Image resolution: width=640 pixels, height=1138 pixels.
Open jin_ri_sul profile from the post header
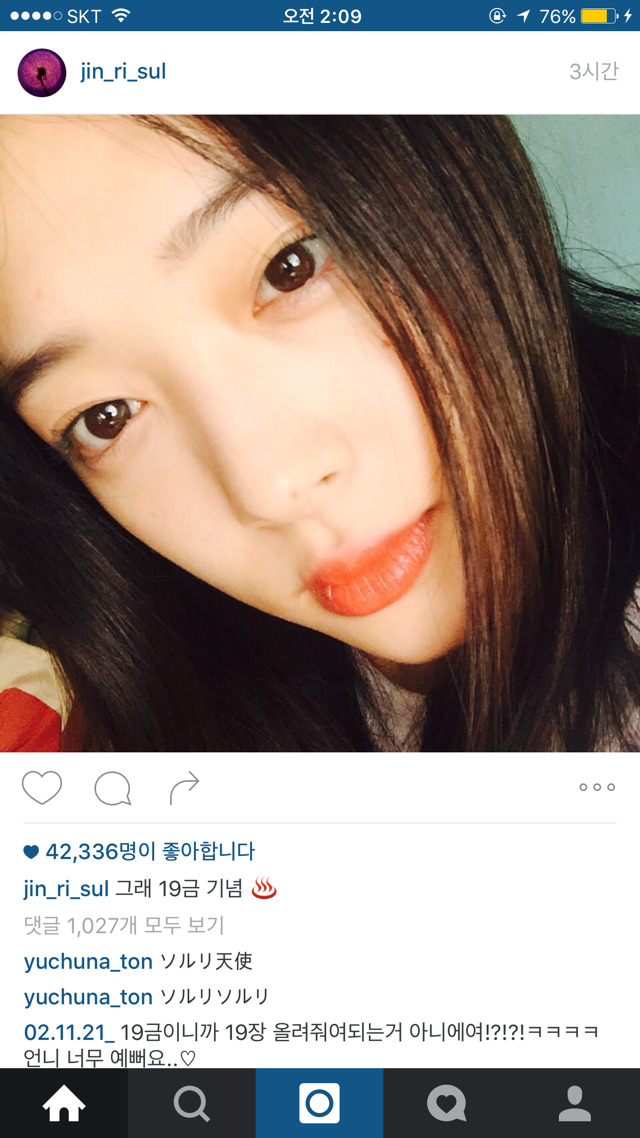123,72
